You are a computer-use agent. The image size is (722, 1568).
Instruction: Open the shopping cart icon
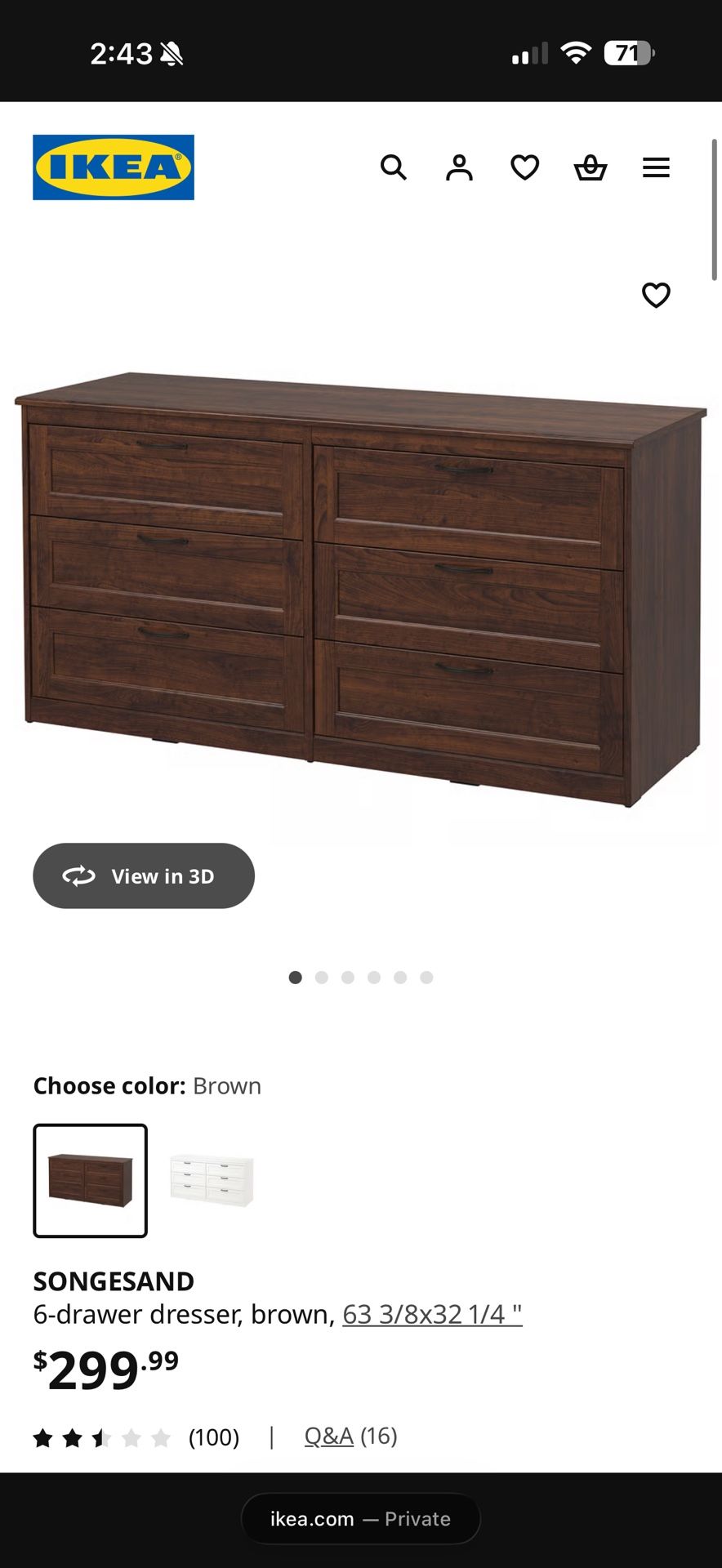click(x=591, y=167)
